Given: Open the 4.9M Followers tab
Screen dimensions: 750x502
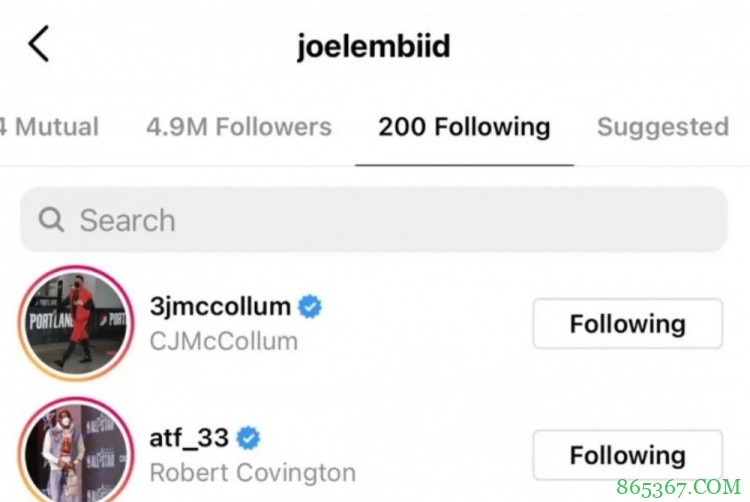Looking at the screenshot, I should click(x=238, y=127).
